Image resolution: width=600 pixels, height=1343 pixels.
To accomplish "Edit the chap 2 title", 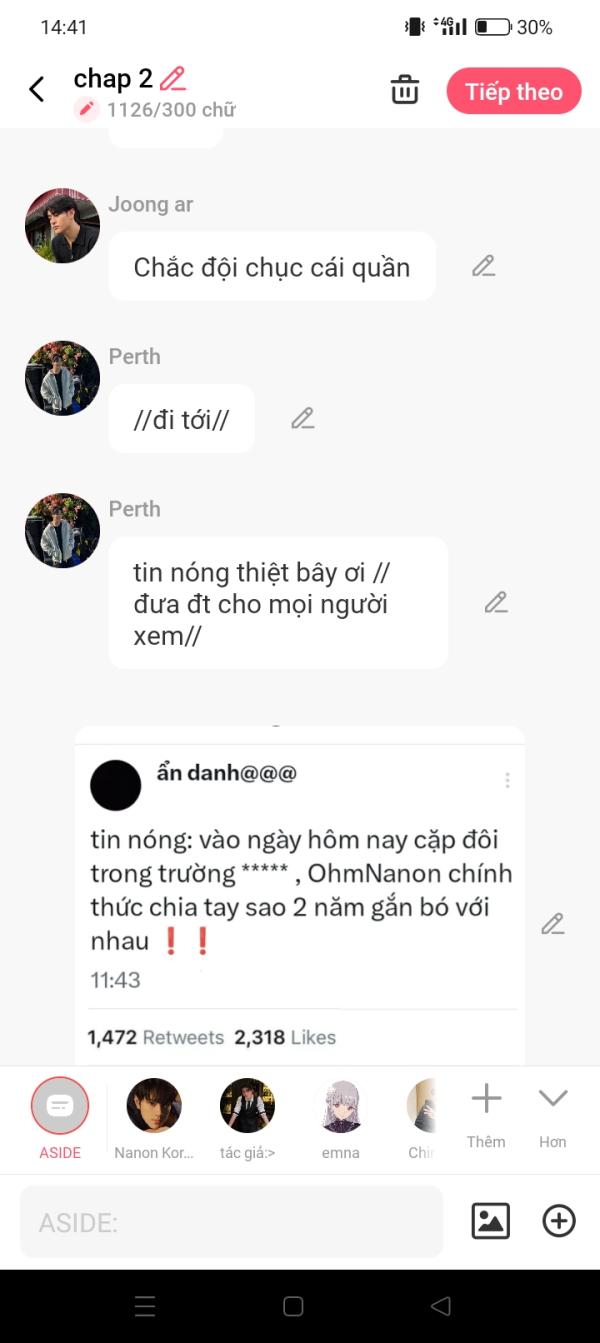I will (173, 79).
